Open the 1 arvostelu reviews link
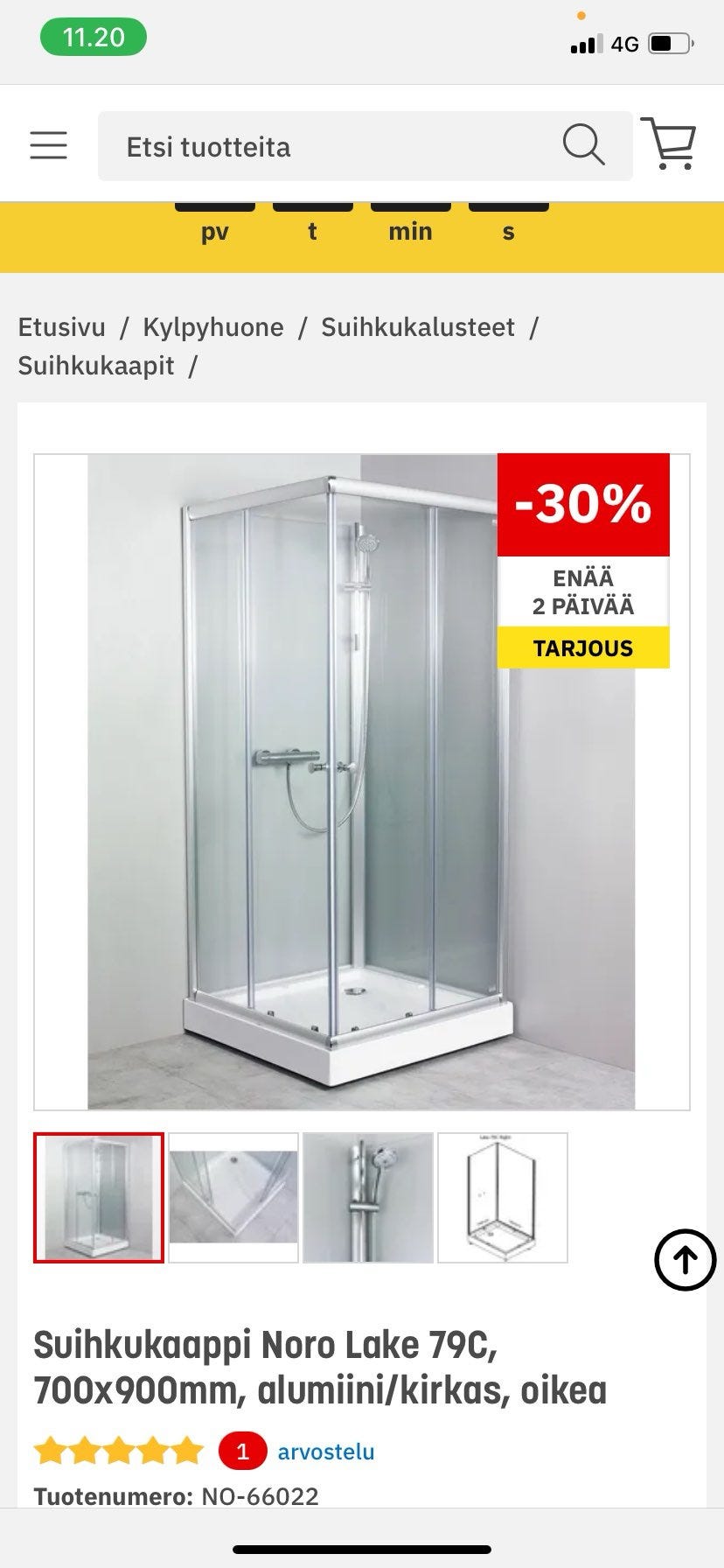724x1568 pixels. (296, 1452)
